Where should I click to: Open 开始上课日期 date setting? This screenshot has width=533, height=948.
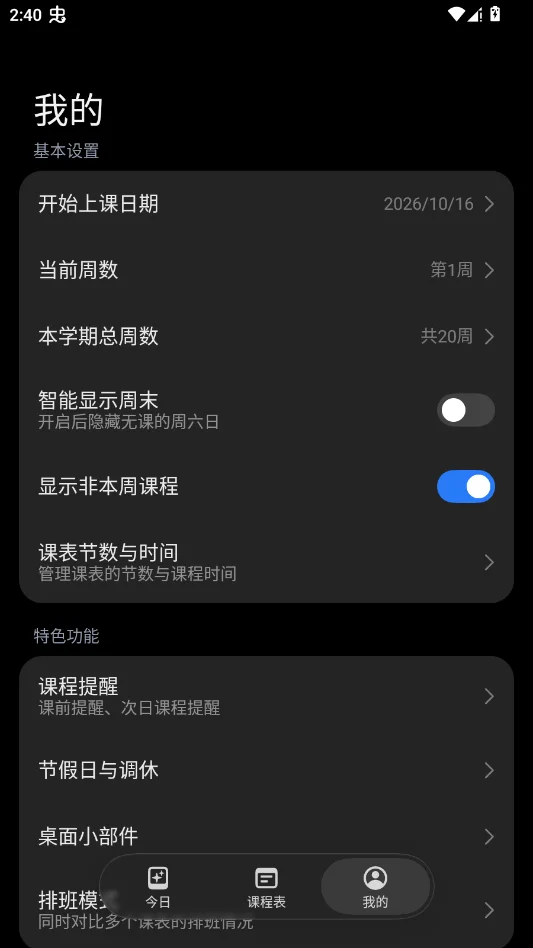266,204
